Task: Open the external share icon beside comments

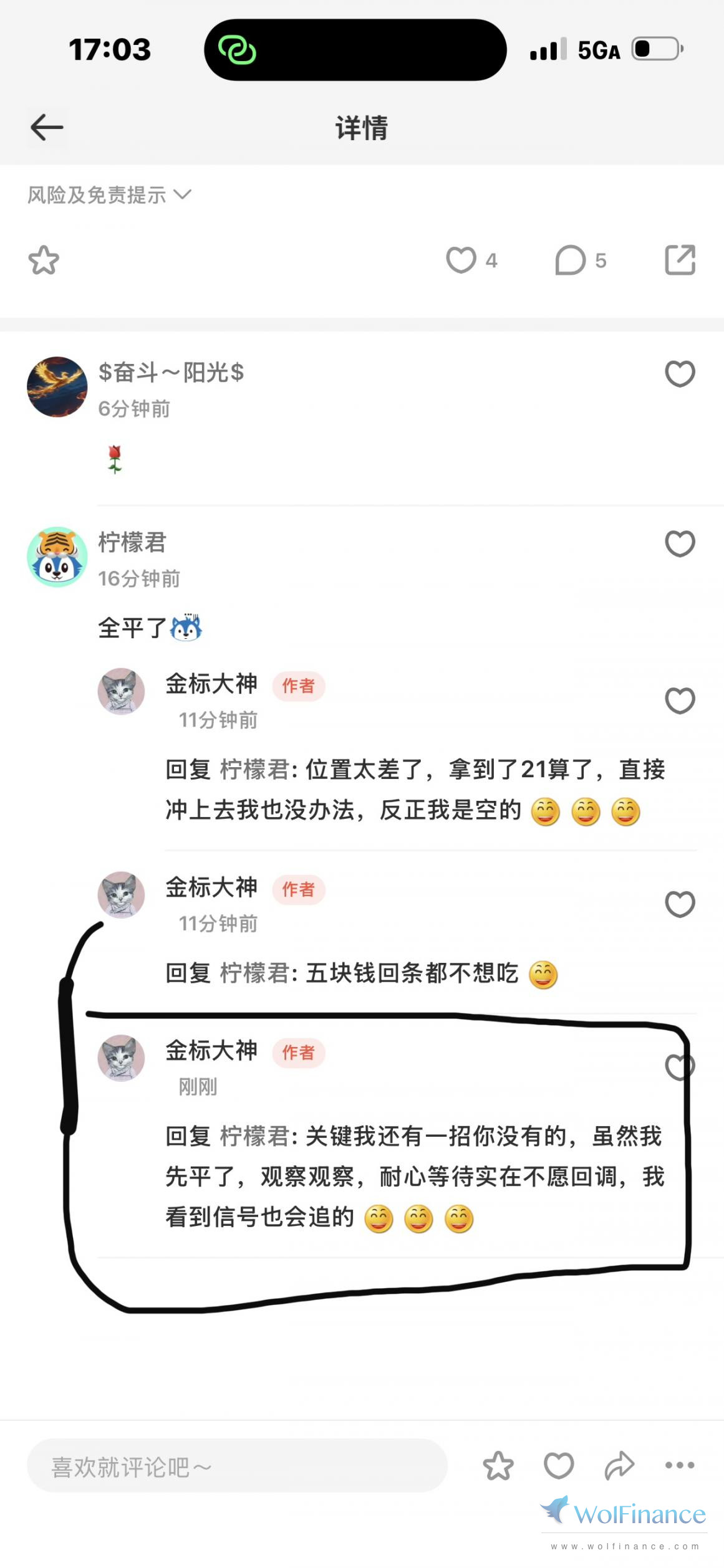Action: (680, 260)
